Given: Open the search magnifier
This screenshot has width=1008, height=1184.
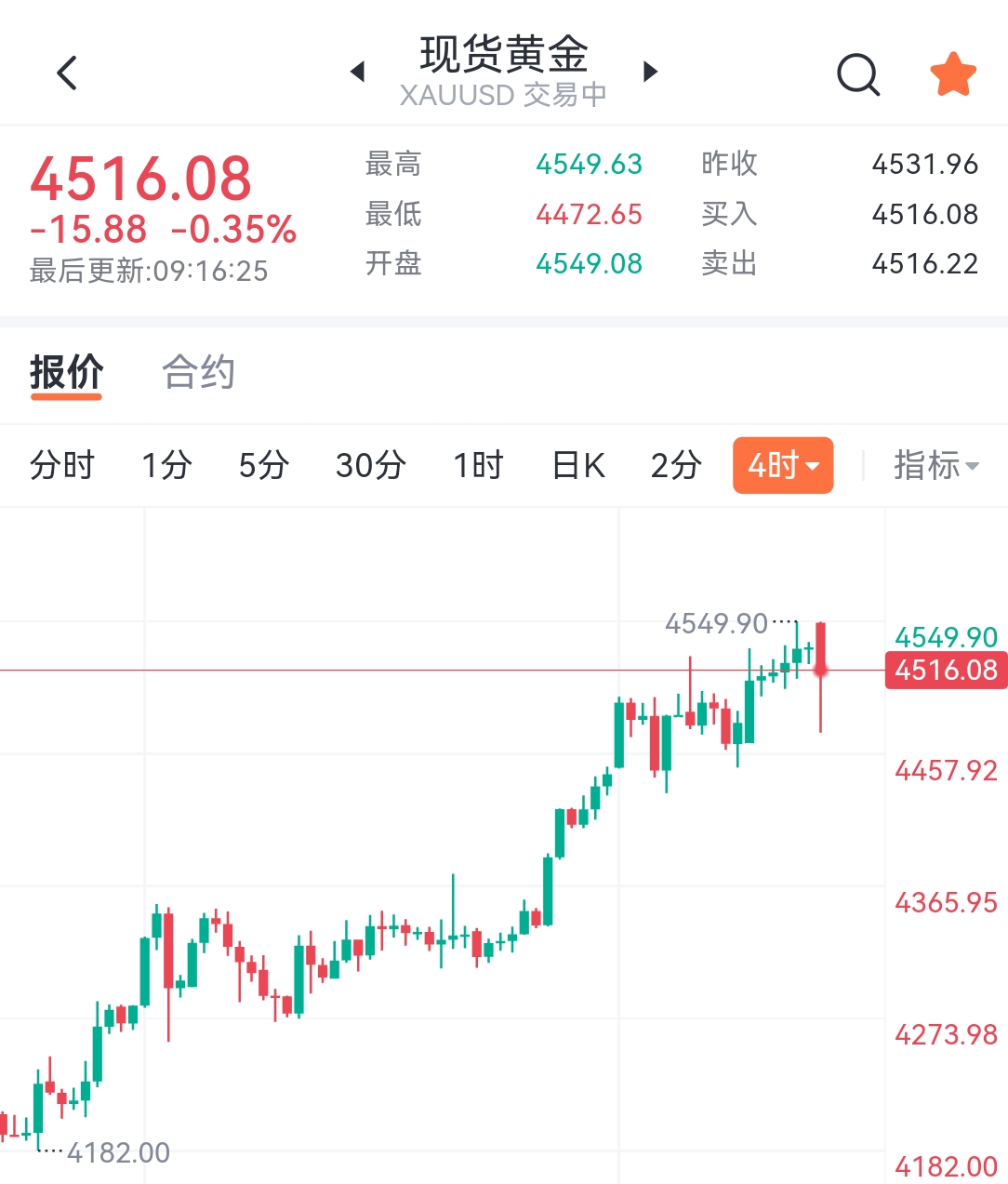Looking at the screenshot, I should tap(857, 74).
